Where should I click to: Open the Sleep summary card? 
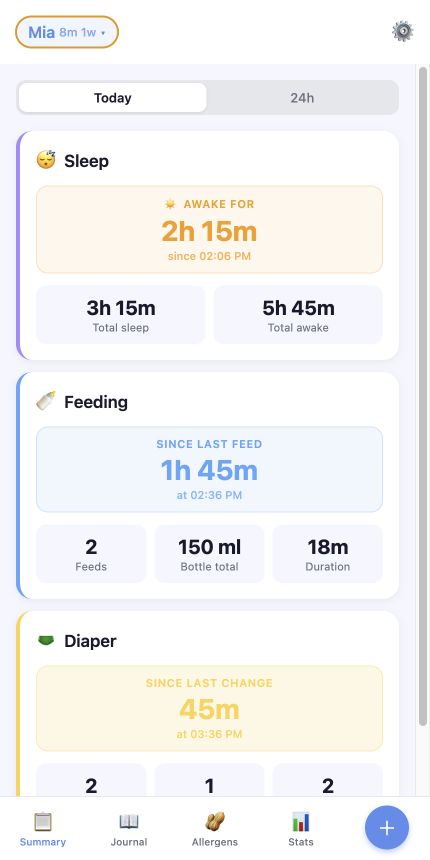pyautogui.click(x=208, y=245)
